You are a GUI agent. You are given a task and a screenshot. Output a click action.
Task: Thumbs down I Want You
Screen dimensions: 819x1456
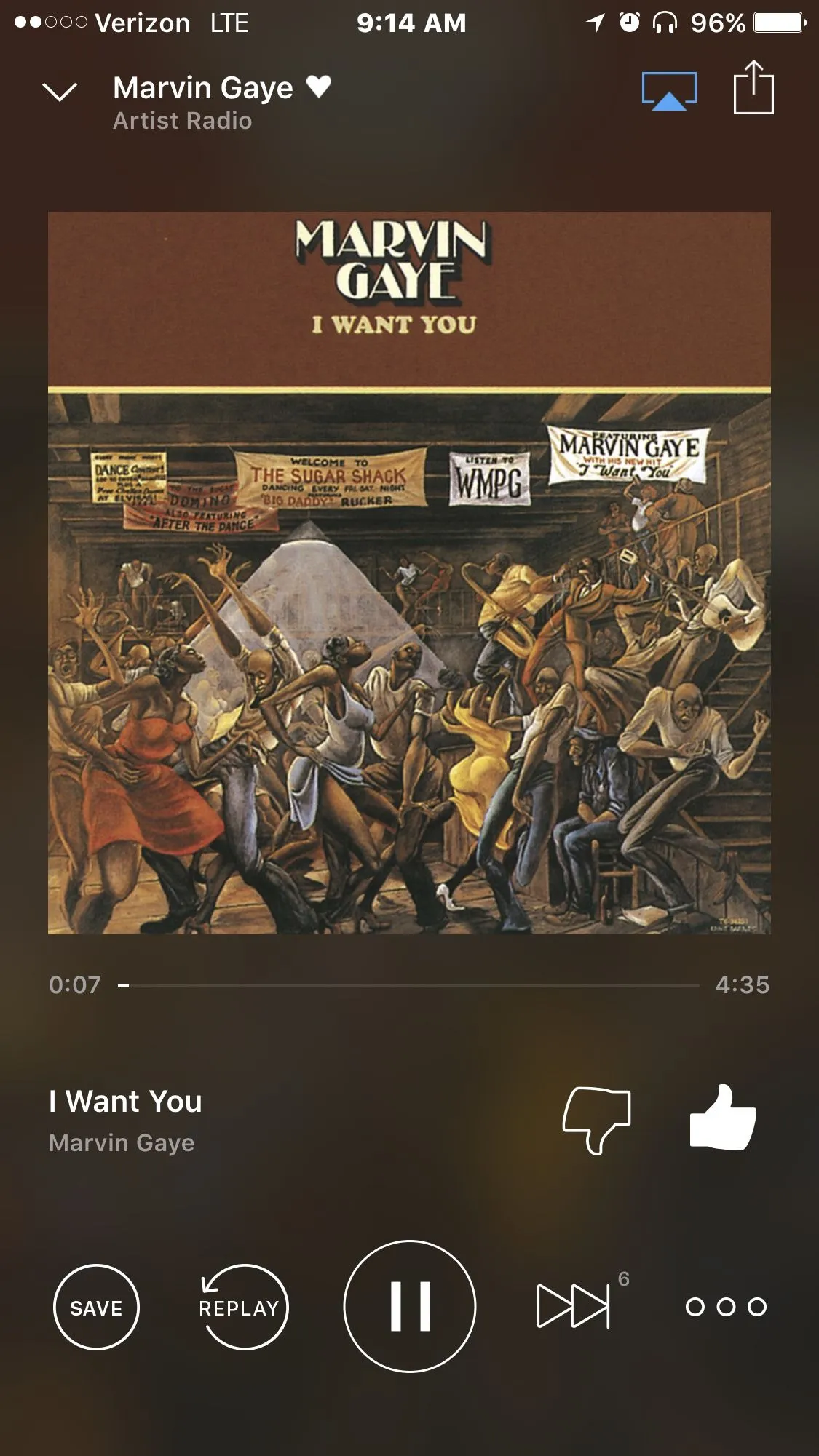(x=597, y=1120)
